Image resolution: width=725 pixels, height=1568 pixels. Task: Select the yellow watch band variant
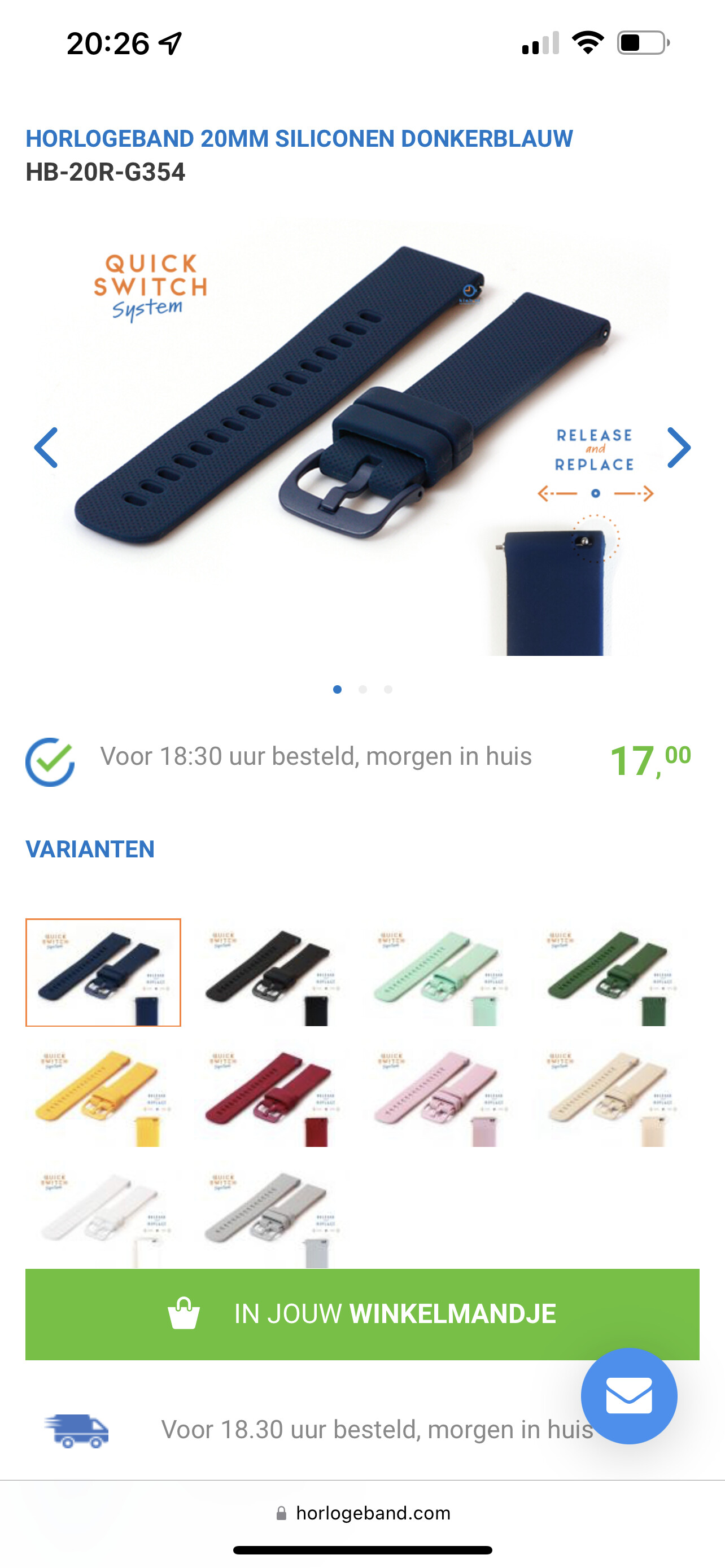pos(103,1094)
